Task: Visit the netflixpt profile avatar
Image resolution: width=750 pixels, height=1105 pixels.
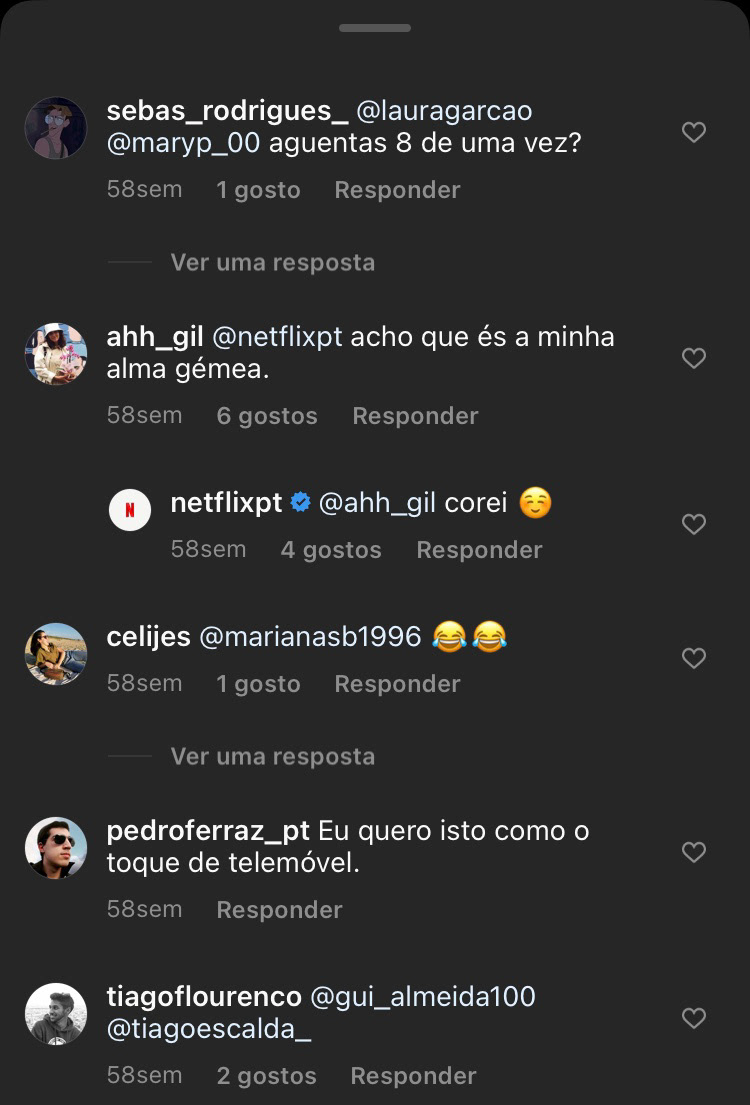Action: coord(130,510)
